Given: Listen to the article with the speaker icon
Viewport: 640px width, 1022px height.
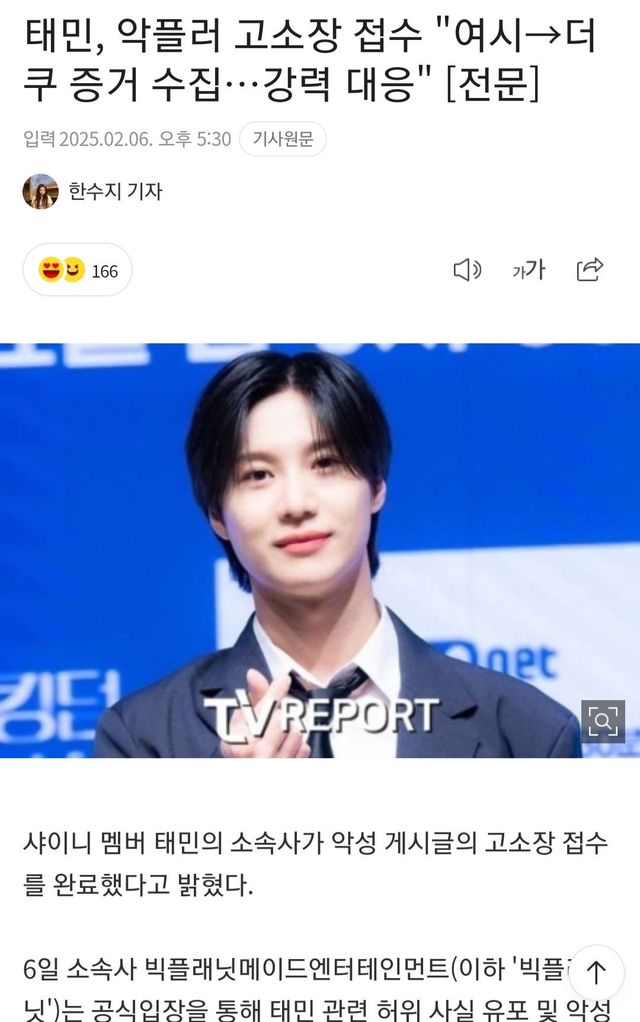Looking at the screenshot, I should tap(467, 269).
